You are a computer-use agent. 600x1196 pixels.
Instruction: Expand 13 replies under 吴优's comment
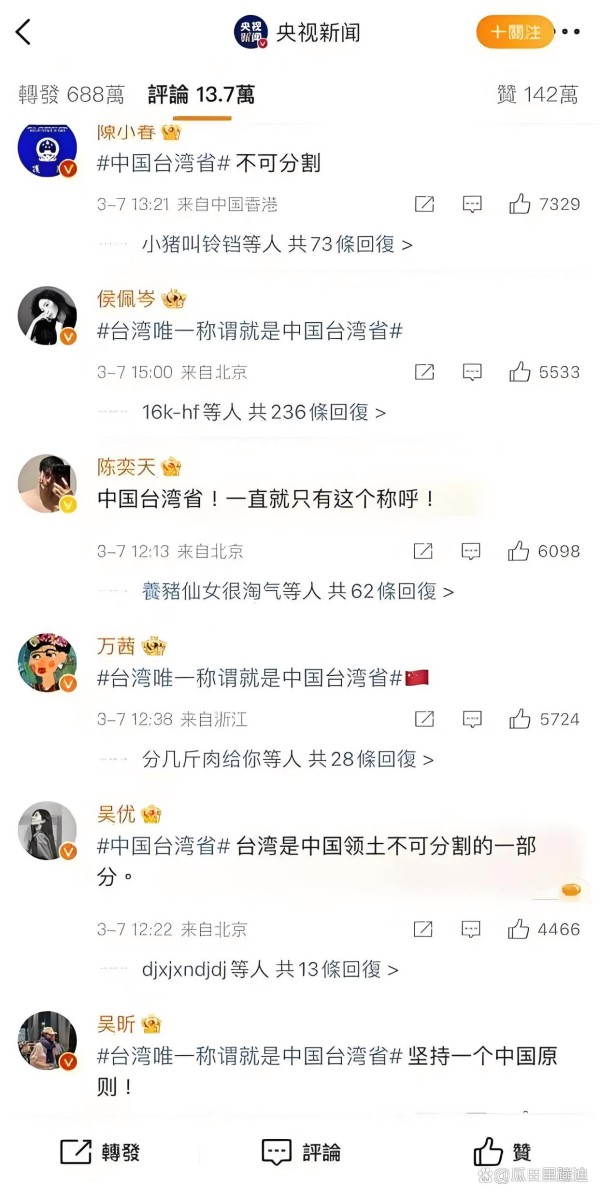[x=270, y=969]
